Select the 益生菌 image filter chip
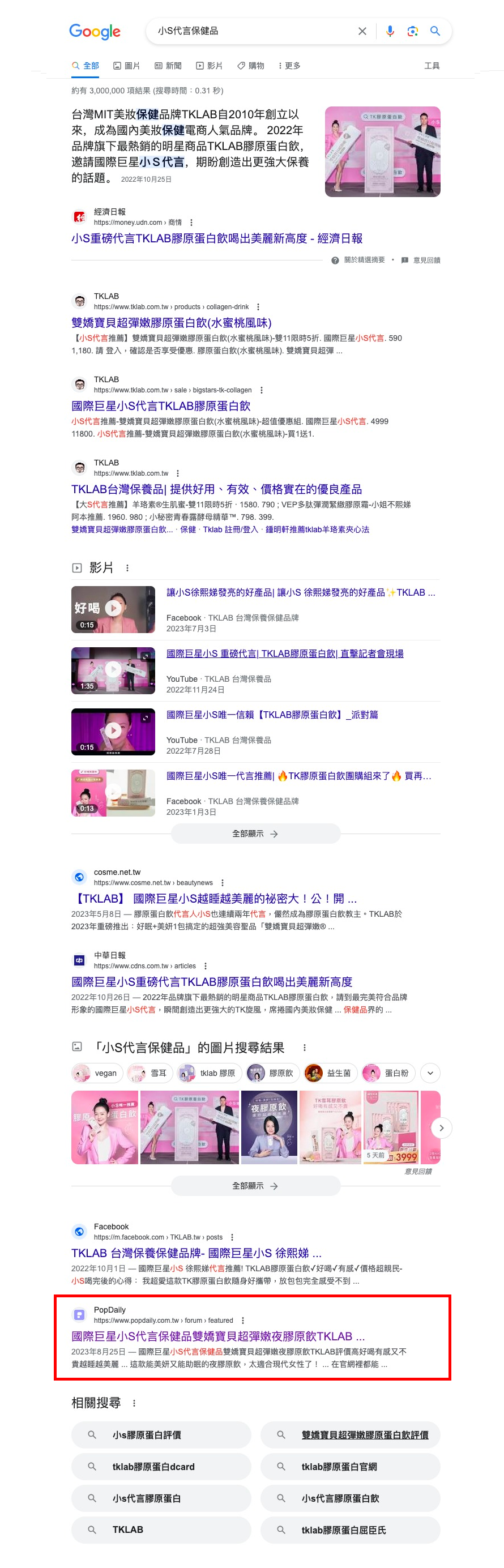 click(x=331, y=1073)
